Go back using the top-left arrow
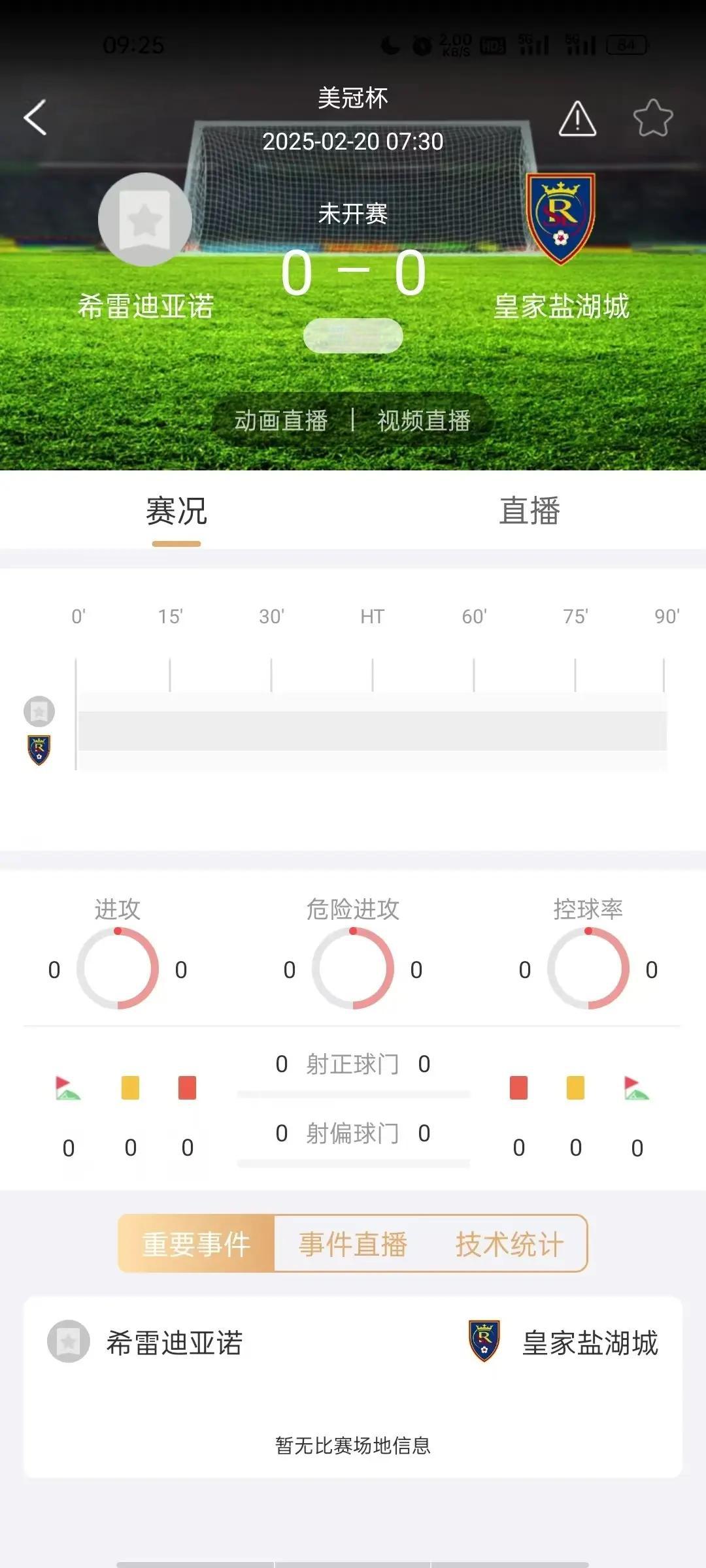The image size is (706, 1568). click(35, 118)
